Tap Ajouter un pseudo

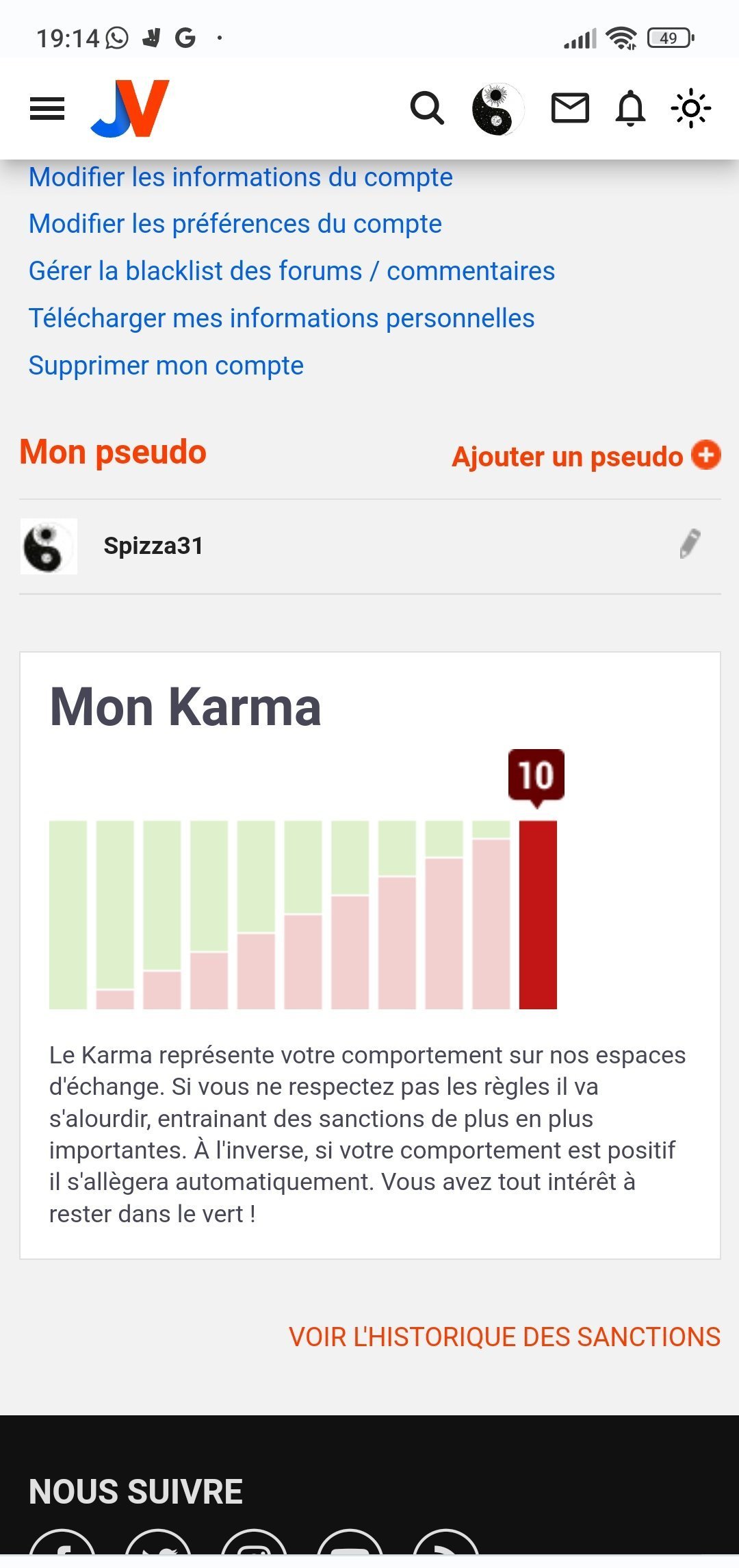pos(586,456)
